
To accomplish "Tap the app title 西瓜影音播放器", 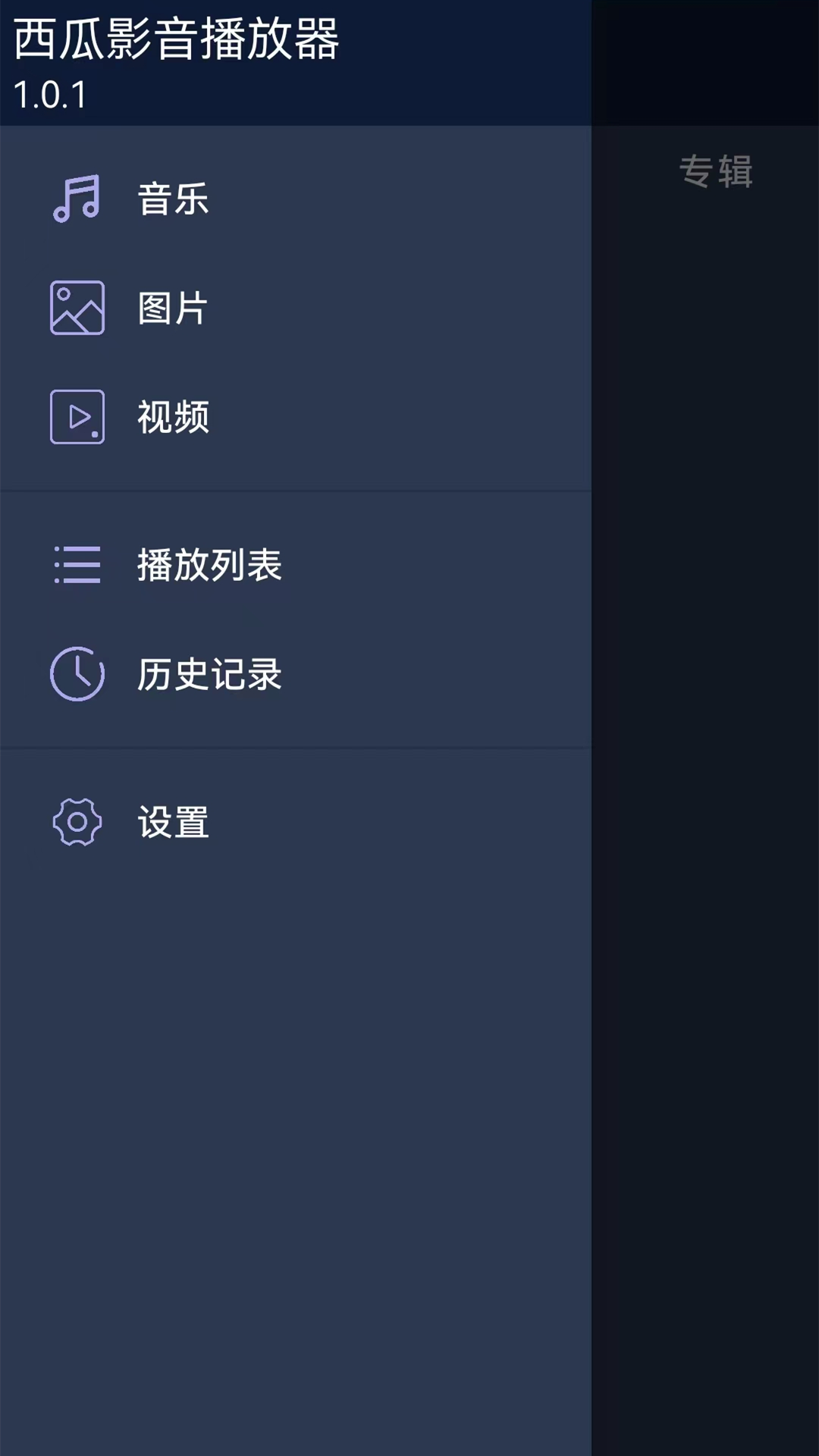I will (178, 42).
